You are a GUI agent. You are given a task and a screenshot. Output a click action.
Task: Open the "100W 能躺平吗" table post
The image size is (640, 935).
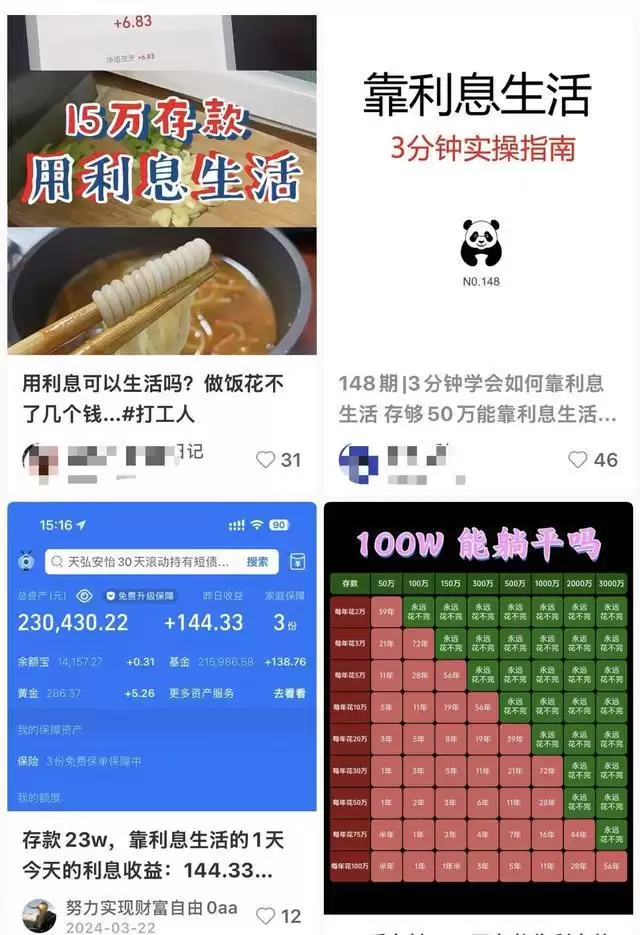tap(478, 700)
